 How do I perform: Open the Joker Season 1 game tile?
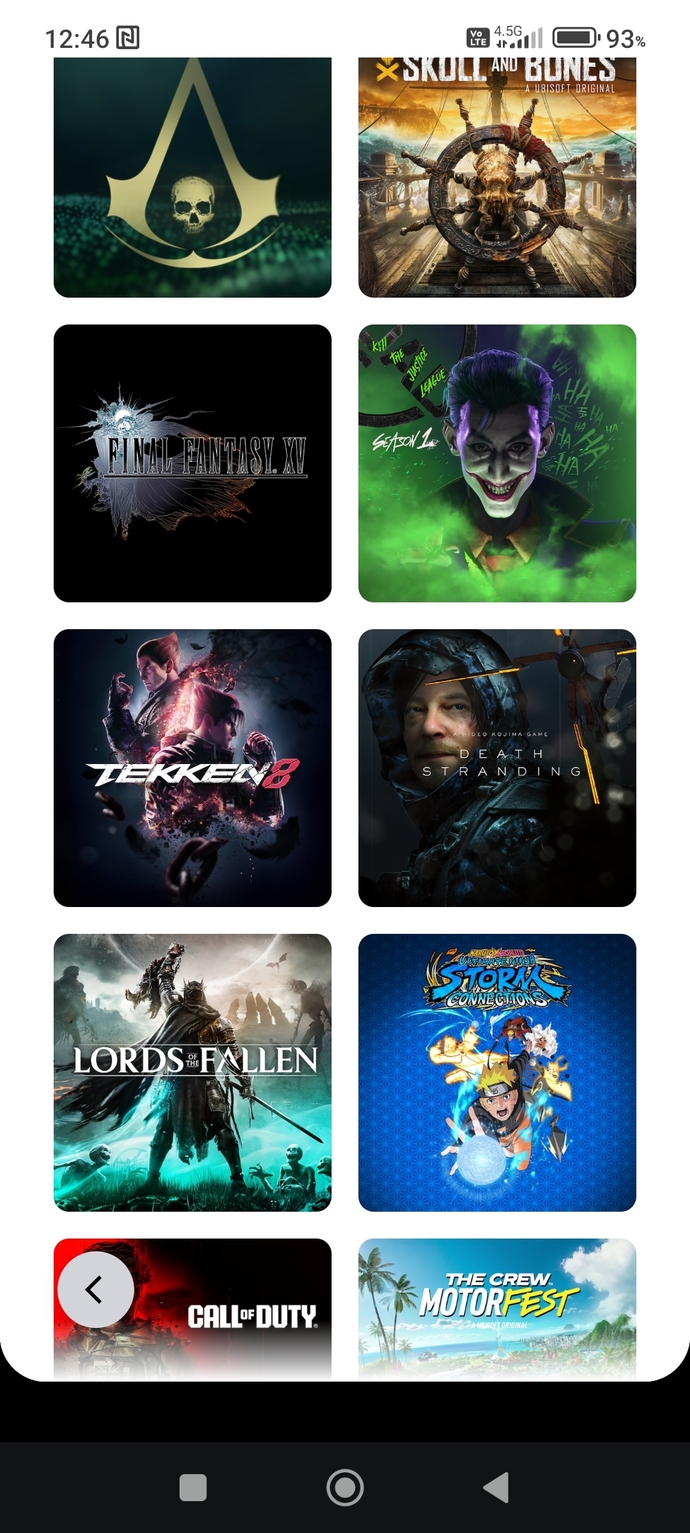(x=497, y=463)
